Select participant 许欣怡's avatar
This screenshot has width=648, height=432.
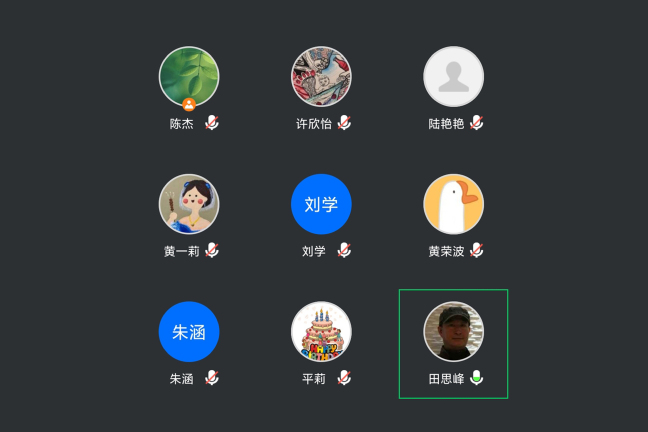[321, 77]
